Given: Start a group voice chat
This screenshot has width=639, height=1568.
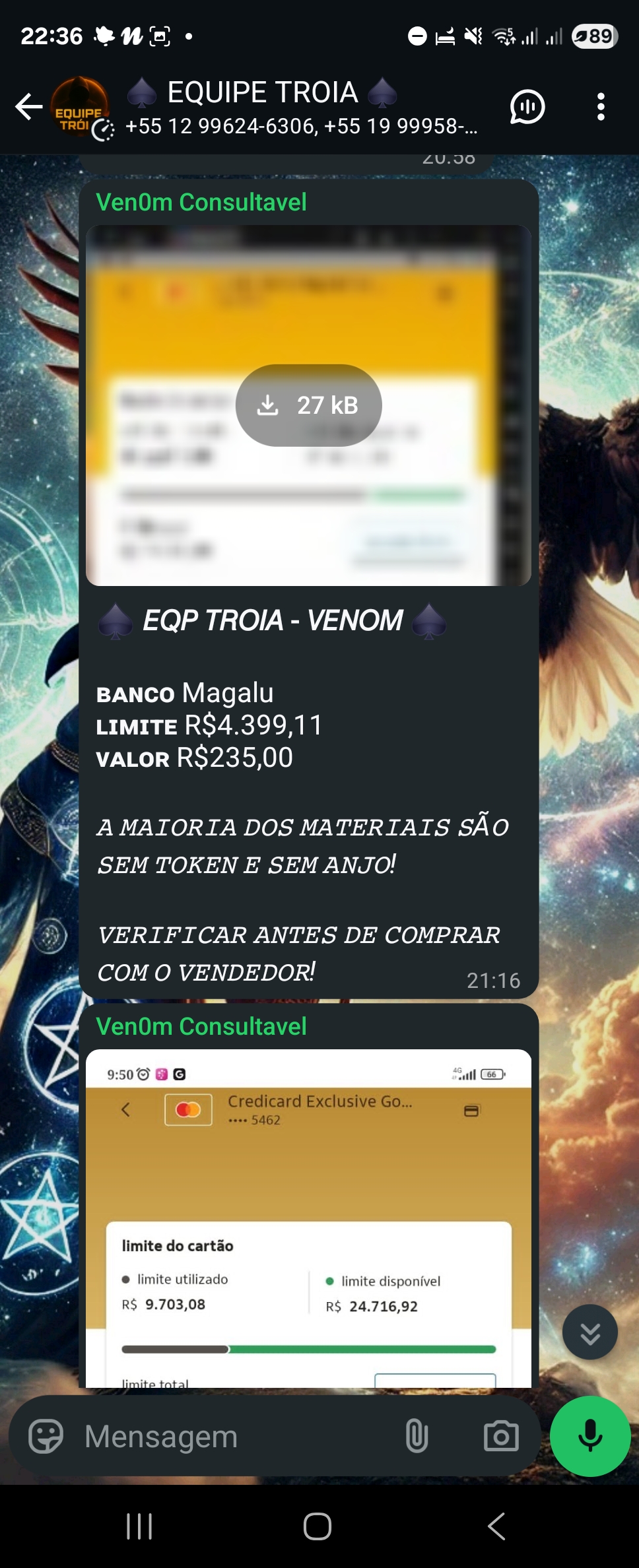Looking at the screenshot, I should click(x=527, y=107).
